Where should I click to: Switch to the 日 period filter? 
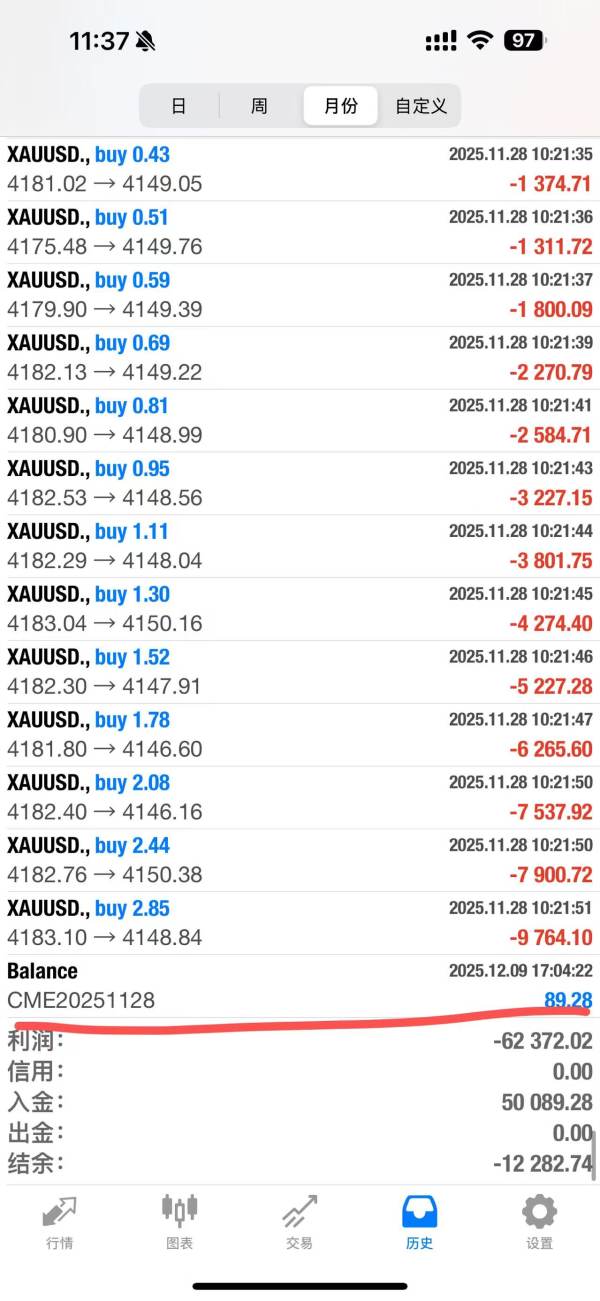(179, 106)
